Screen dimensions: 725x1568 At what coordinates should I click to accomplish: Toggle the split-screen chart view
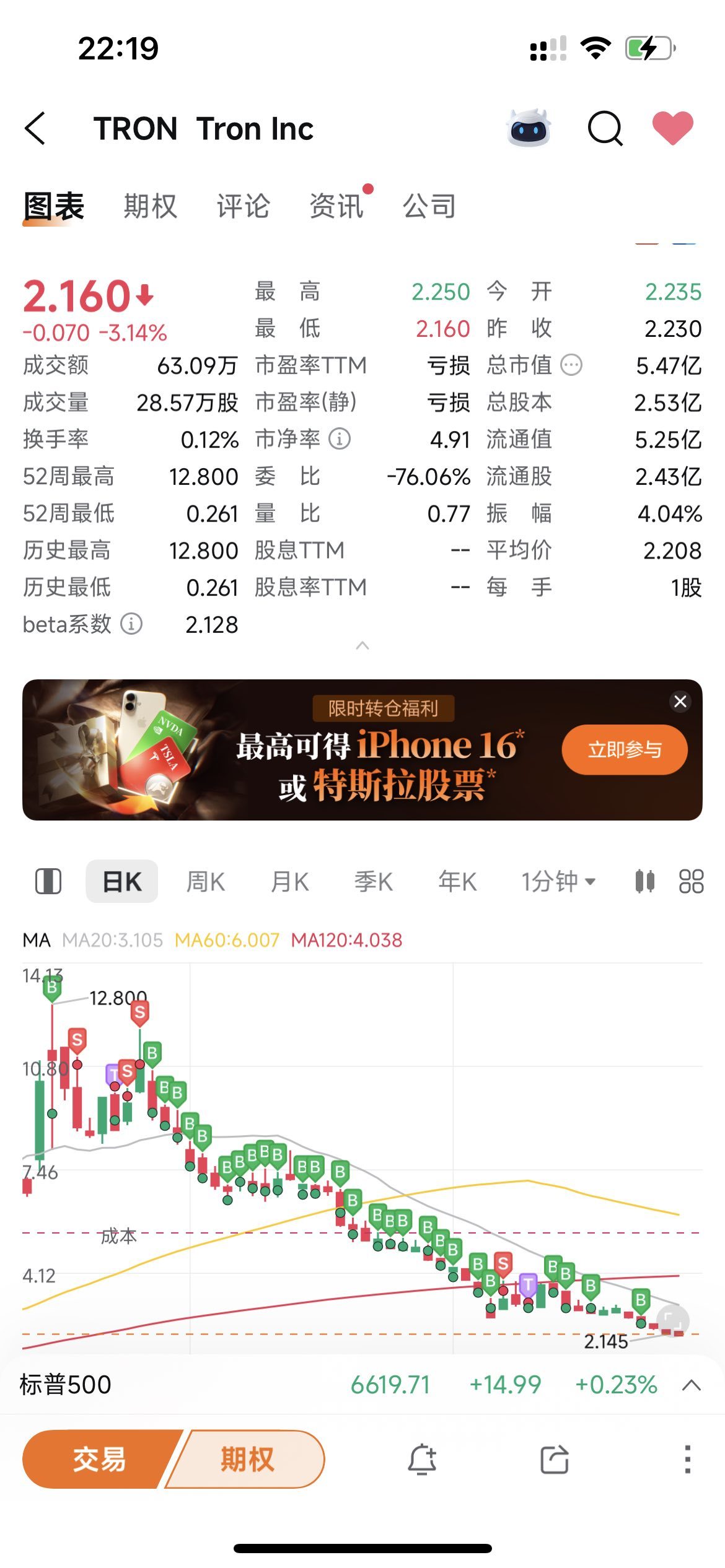click(50, 880)
